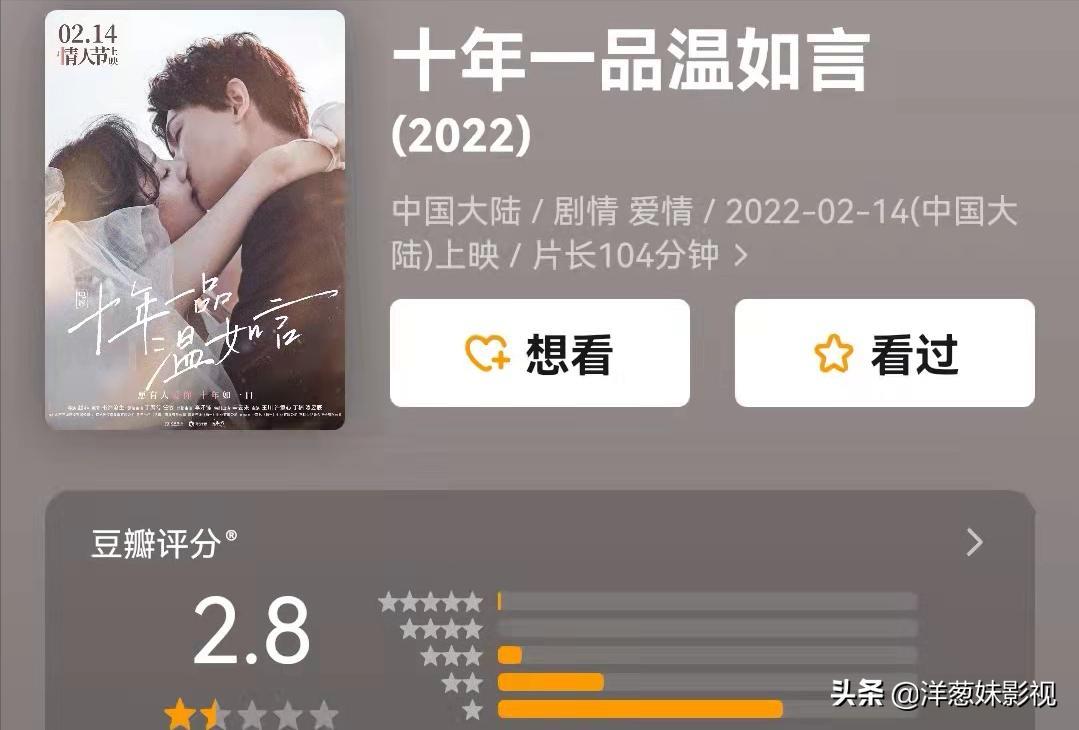The width and height of the screenshot is (1079, 730).
Task: Mark the movie as 想看
Action: click(539, 353)
